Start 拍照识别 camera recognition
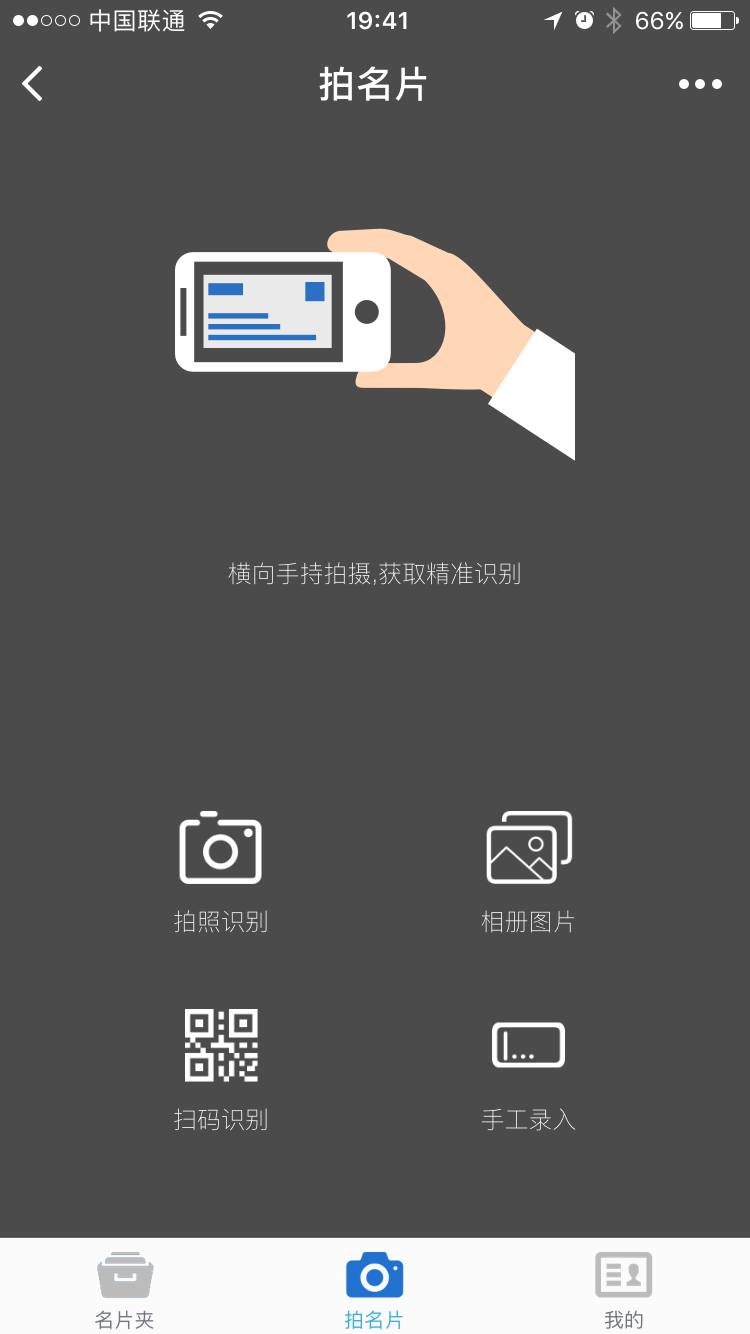750x1334 pixels. pos(221,870)
